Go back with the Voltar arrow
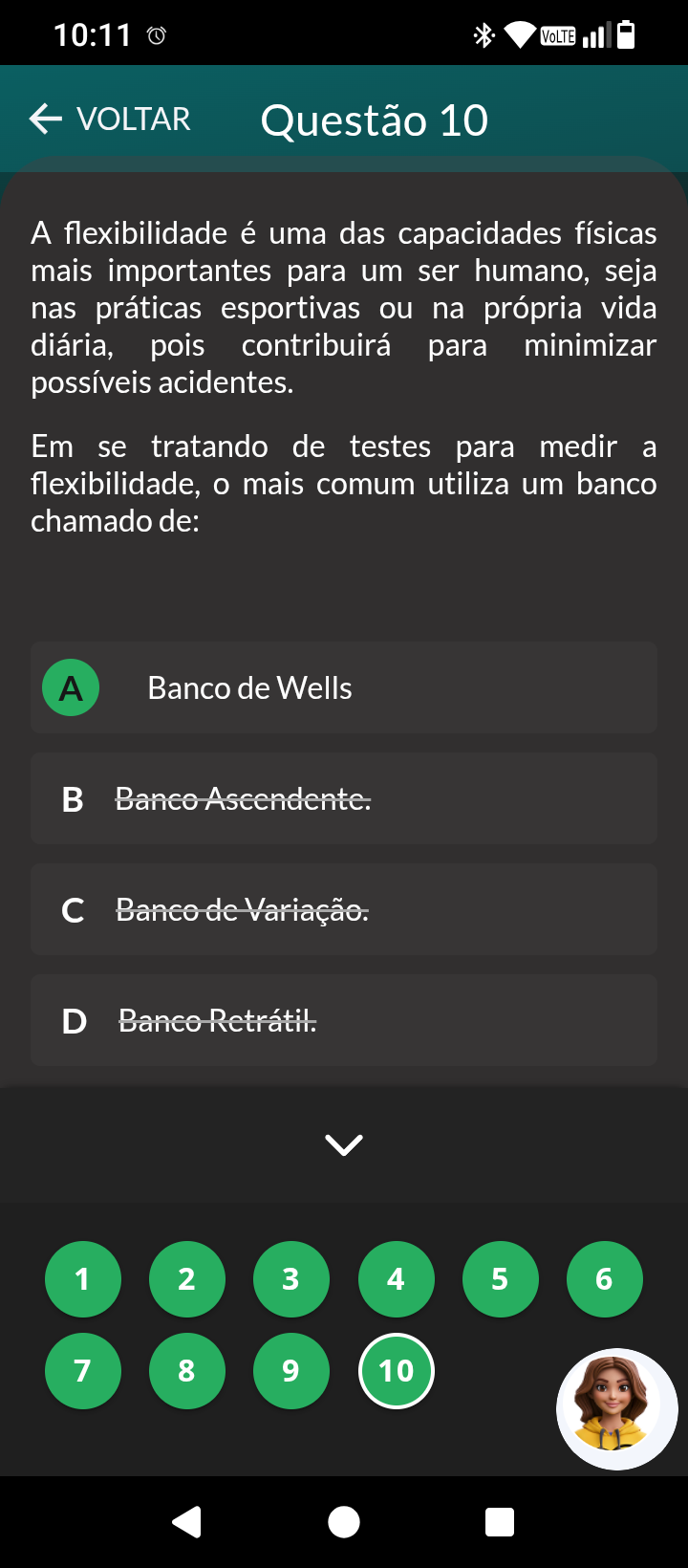 pos(46,119)
